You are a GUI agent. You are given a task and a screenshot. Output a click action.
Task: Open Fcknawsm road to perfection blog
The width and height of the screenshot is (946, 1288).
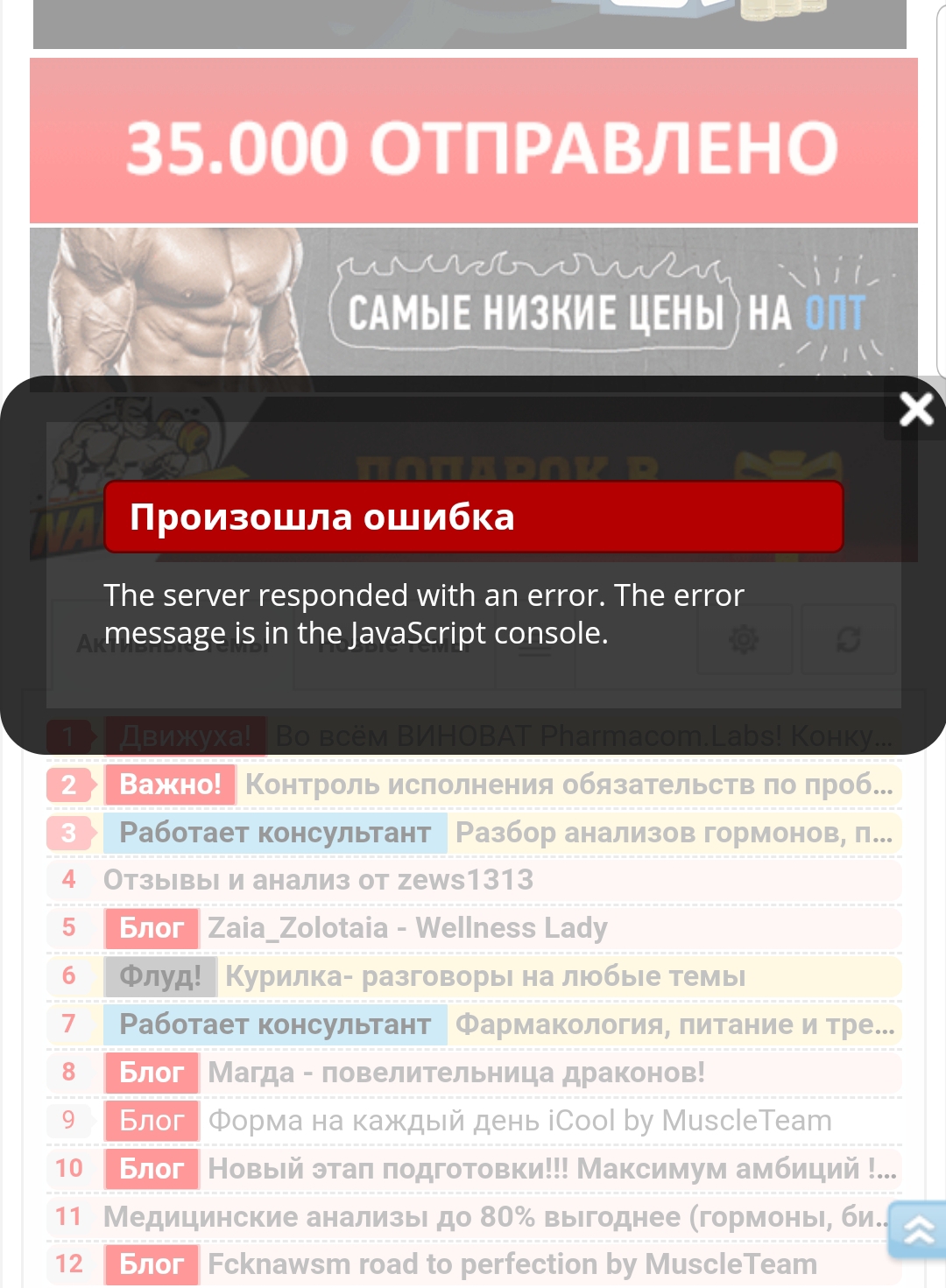point(512,1264)
